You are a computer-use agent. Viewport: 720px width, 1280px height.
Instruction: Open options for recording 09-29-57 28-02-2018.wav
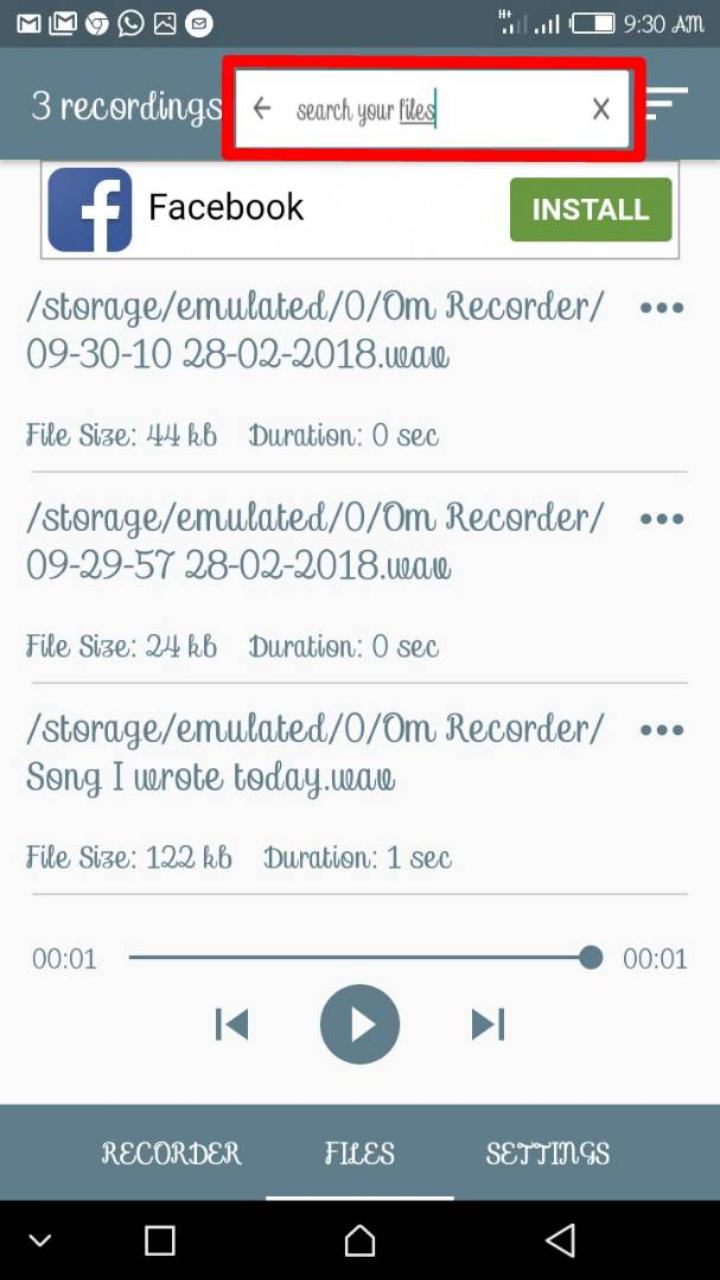[662, 519]
